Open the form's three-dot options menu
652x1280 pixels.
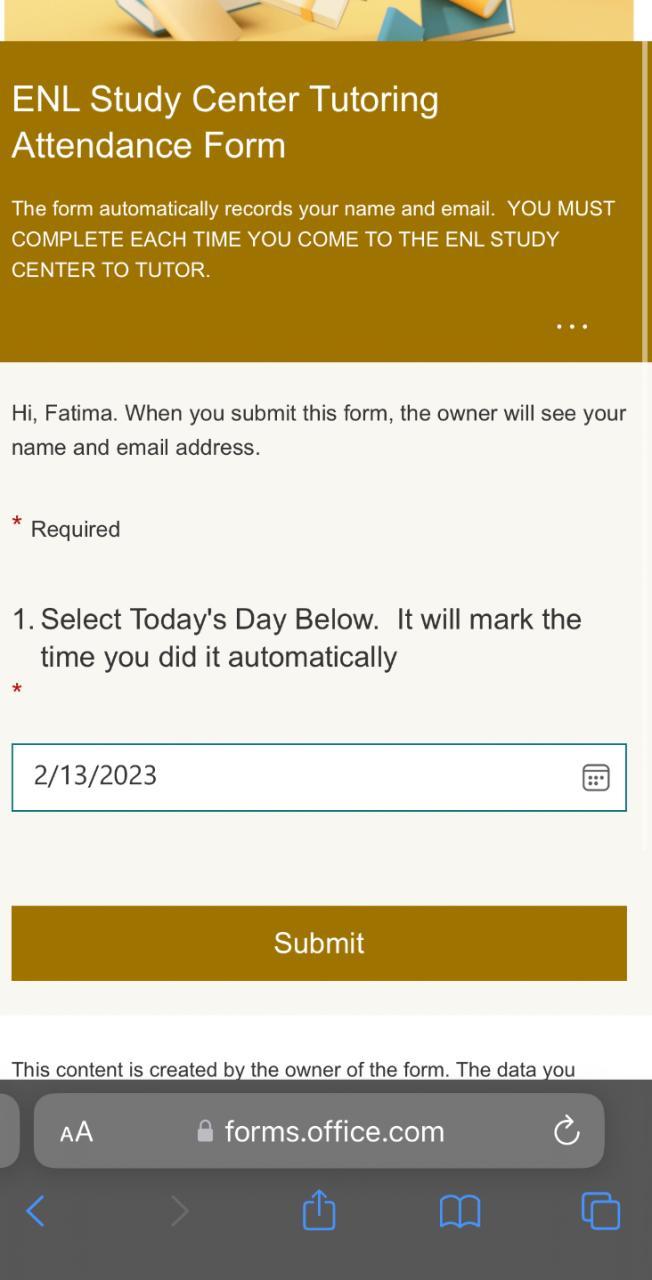click(x=572, y=327)
